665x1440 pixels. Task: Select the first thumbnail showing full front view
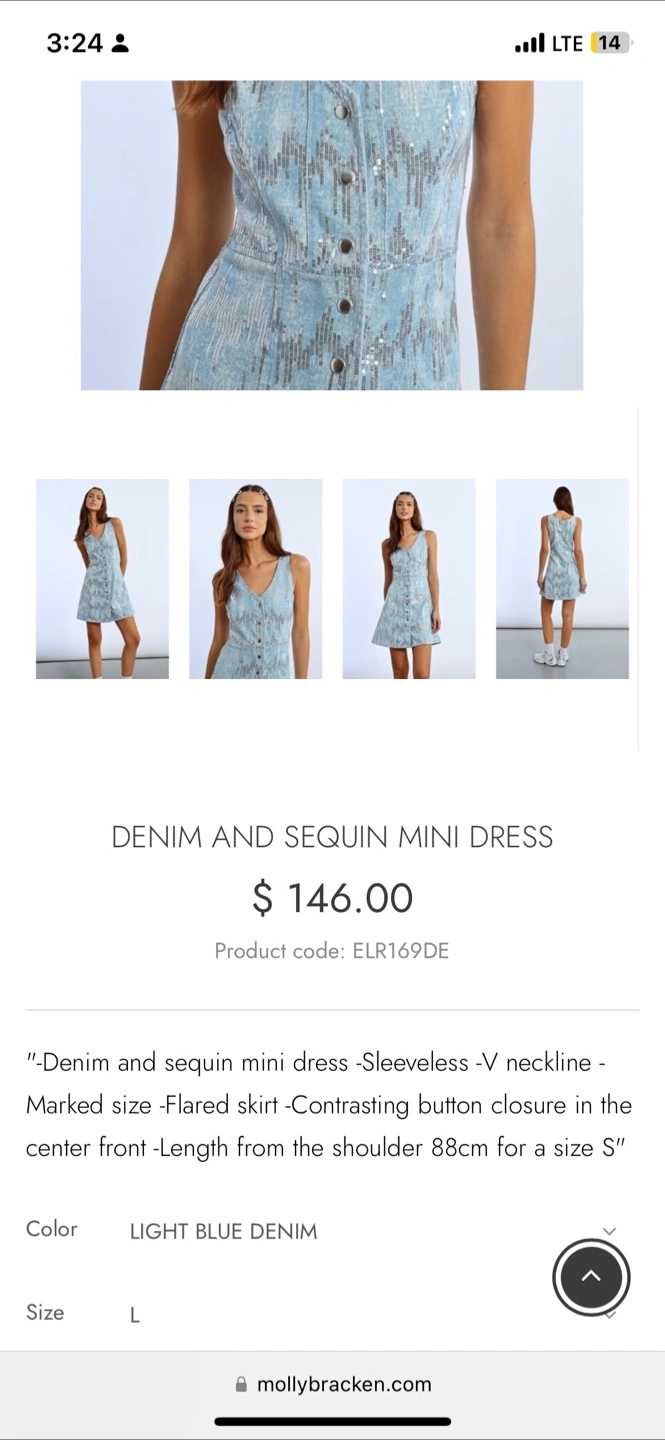(x=102, y=579)
